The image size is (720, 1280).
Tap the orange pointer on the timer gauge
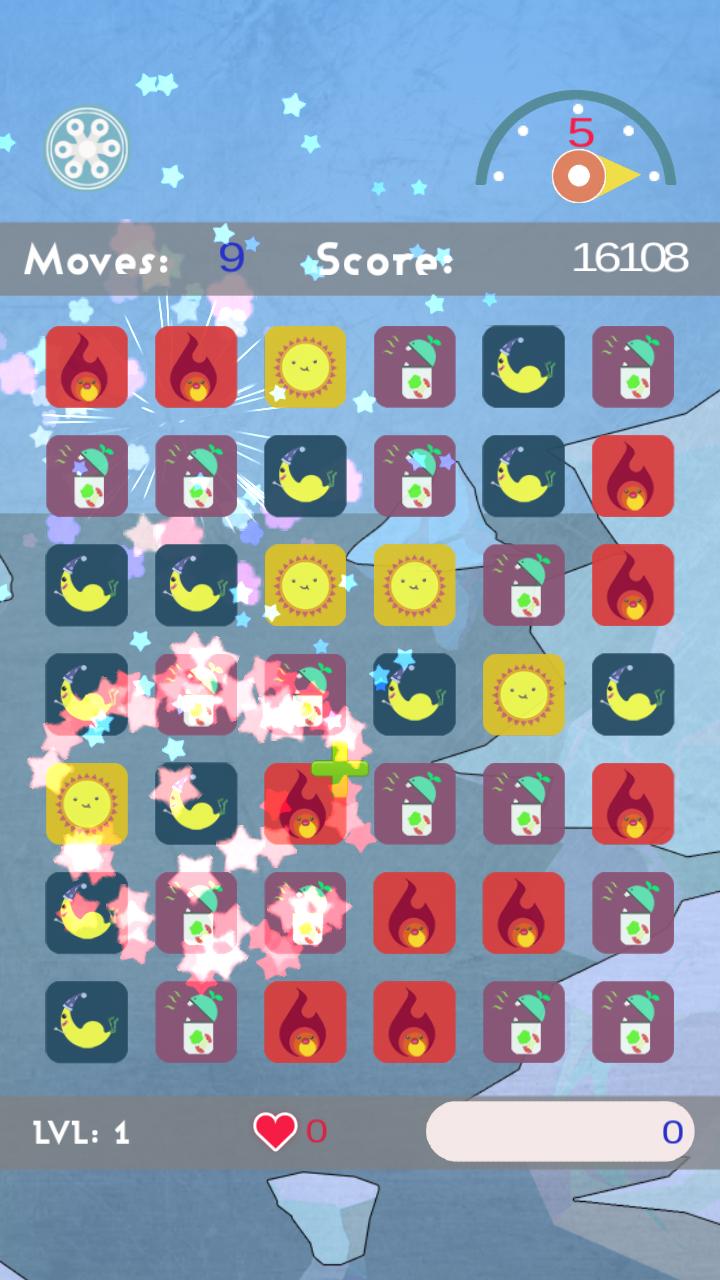[578, 176]
